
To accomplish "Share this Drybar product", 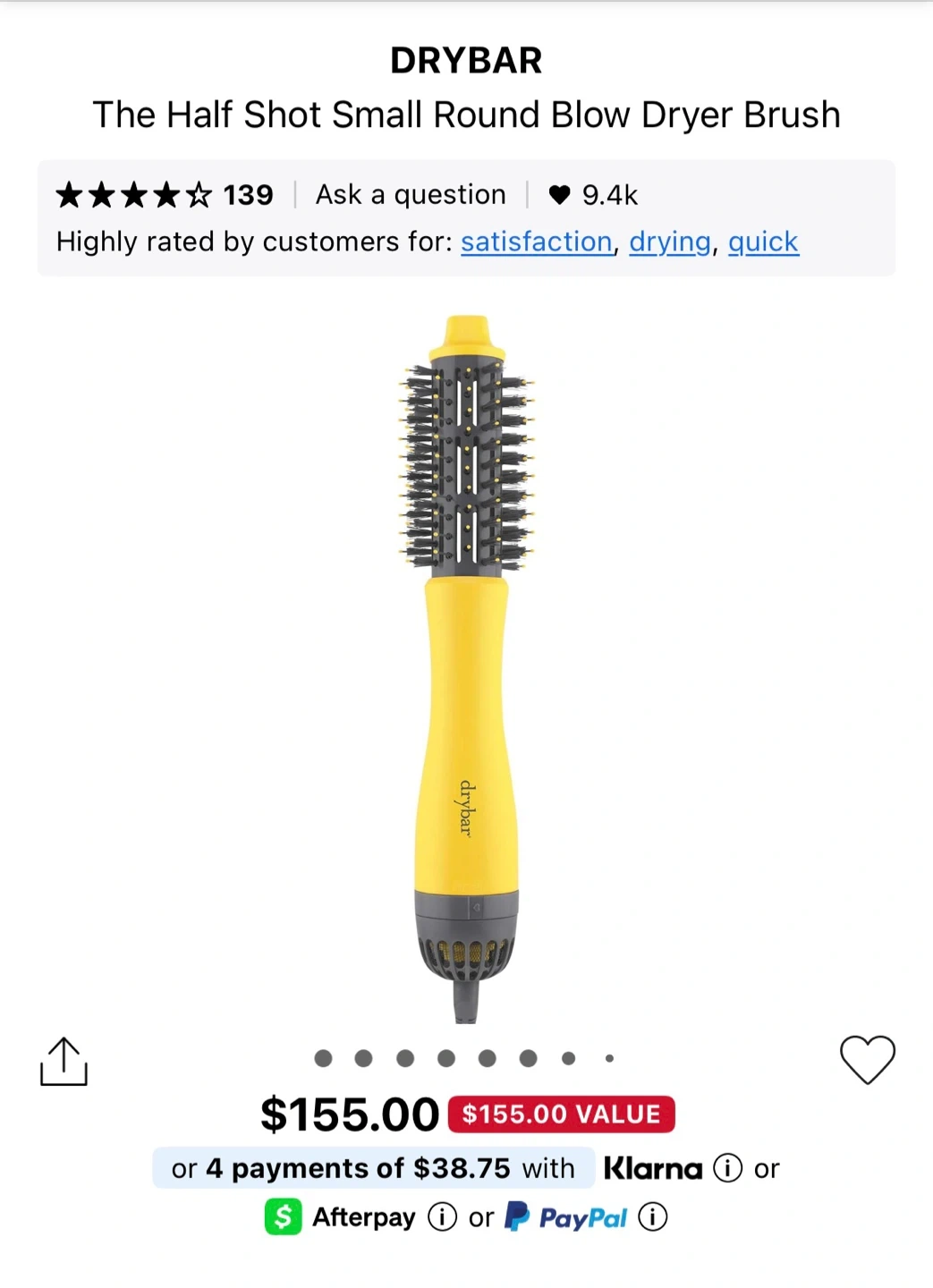I will click(x=64, y=1062).
